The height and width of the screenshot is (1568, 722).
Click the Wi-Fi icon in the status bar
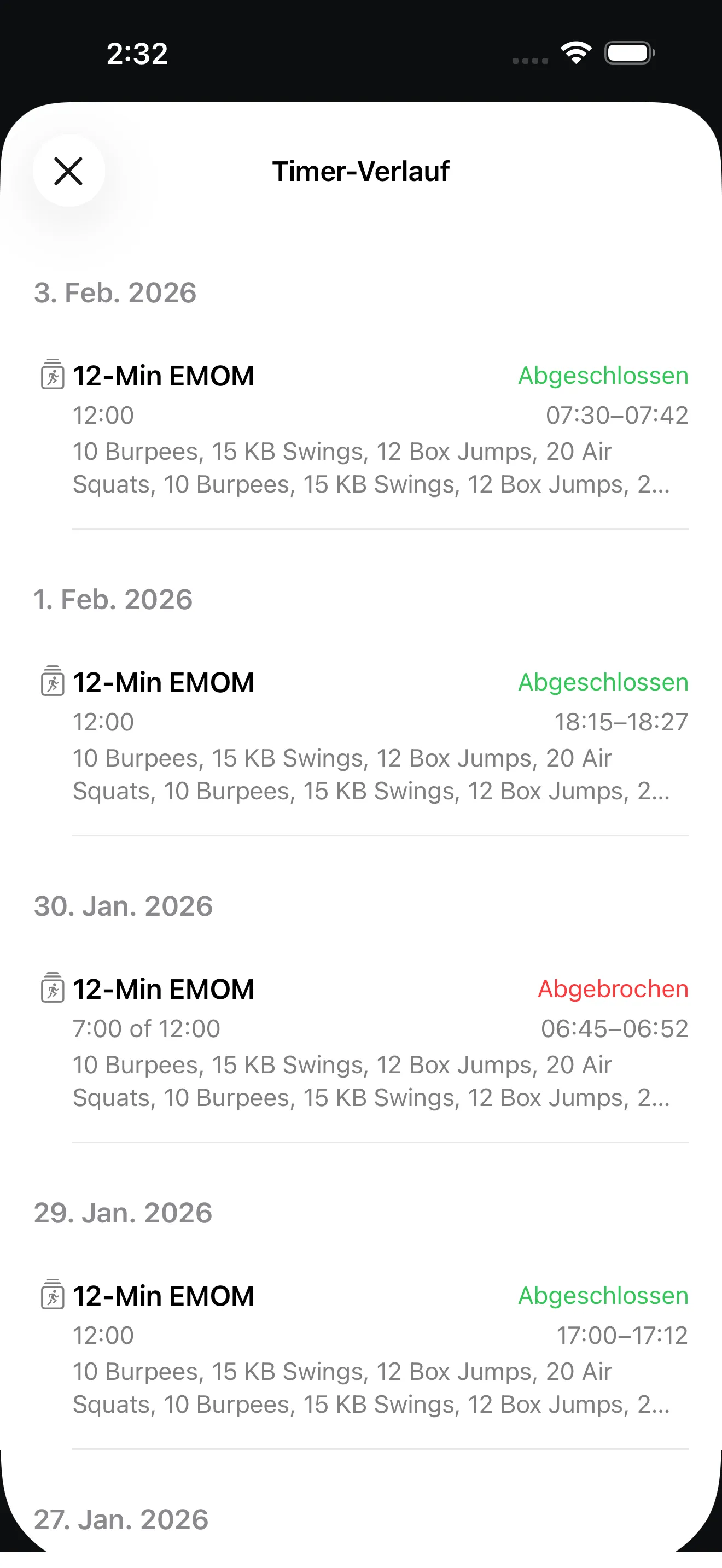tap(575, 53)
